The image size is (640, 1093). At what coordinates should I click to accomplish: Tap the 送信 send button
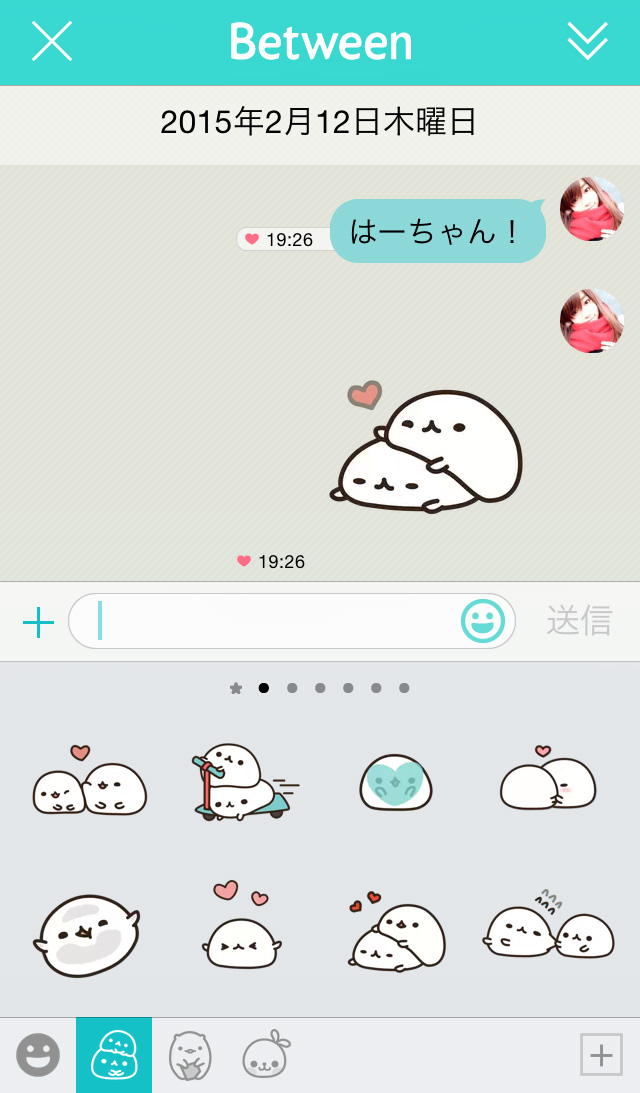(x=578, y=621)
